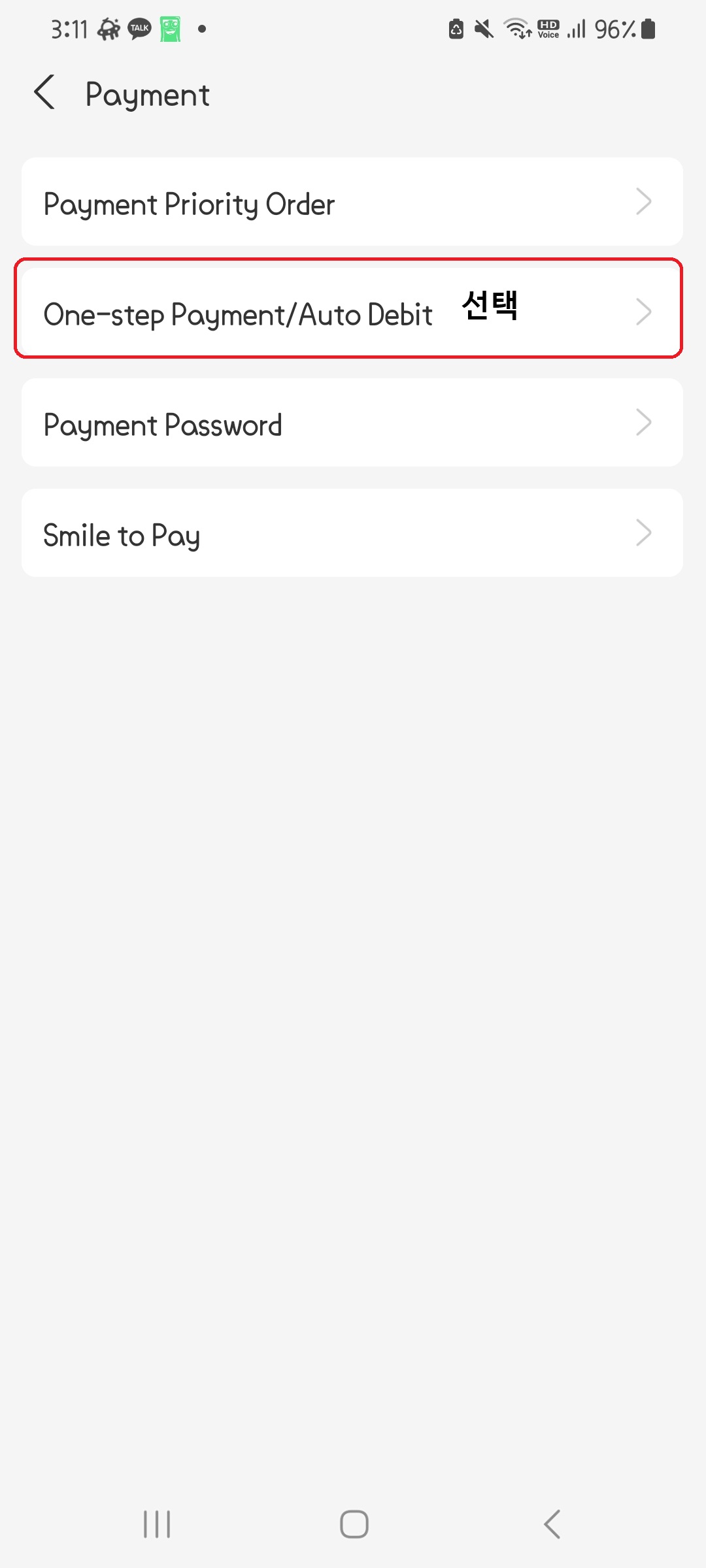The height and width of the screenshot is (1568, 706).
Task: Open Smile to Pay settings
Action: pos(352,533)
